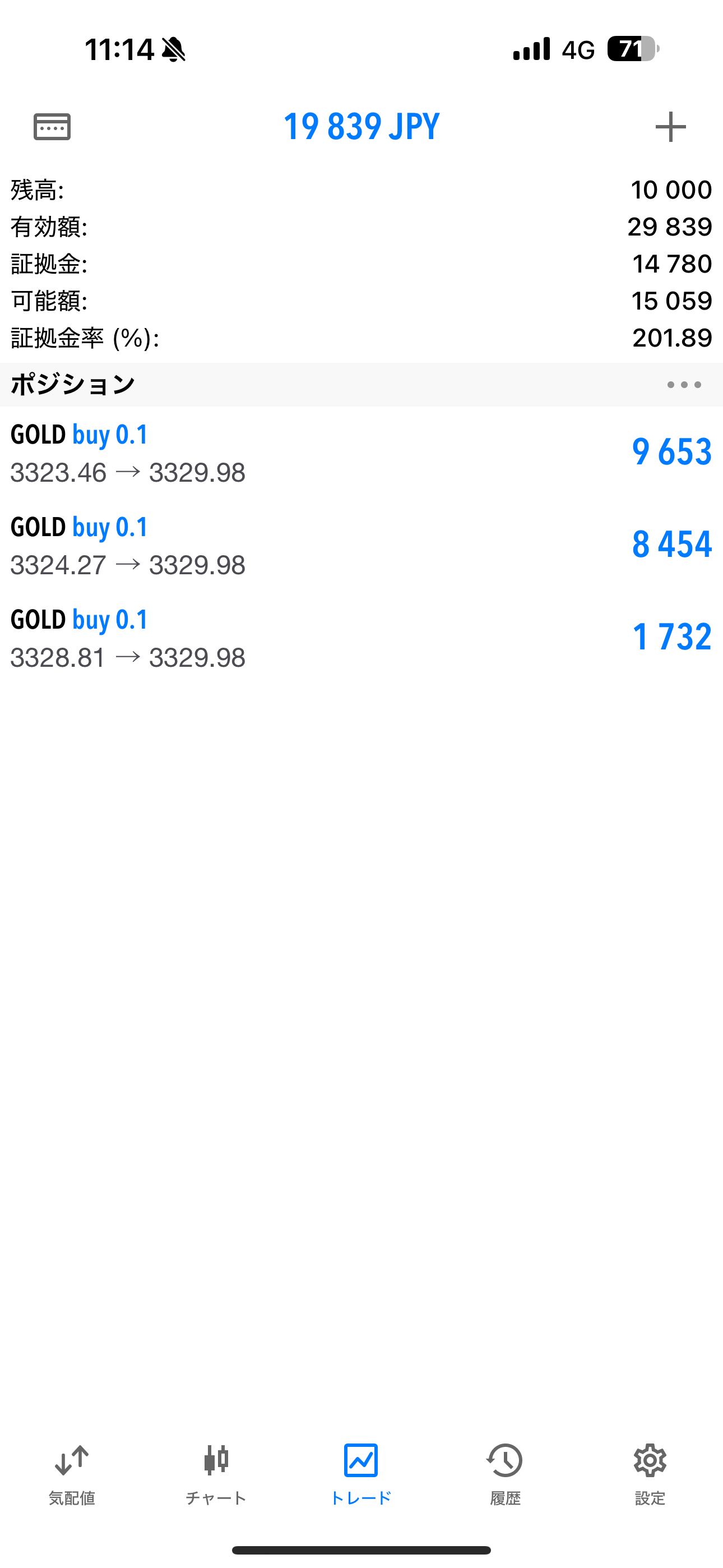Viewport: 723px width, 1568px height.
Task: Open GOLD position bought at 3323.46
Action: [361, 453]
